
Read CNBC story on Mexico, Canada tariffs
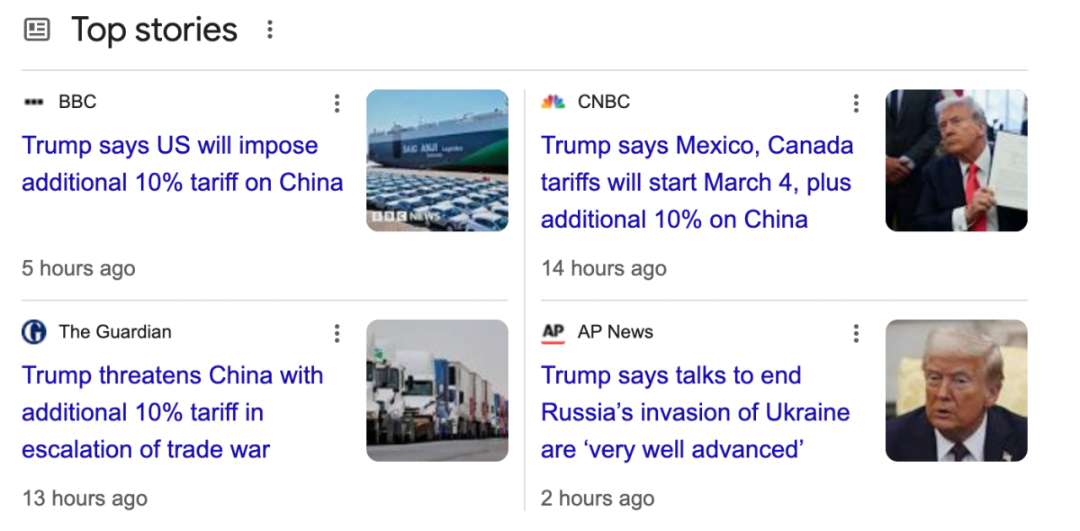pos(697,182)
